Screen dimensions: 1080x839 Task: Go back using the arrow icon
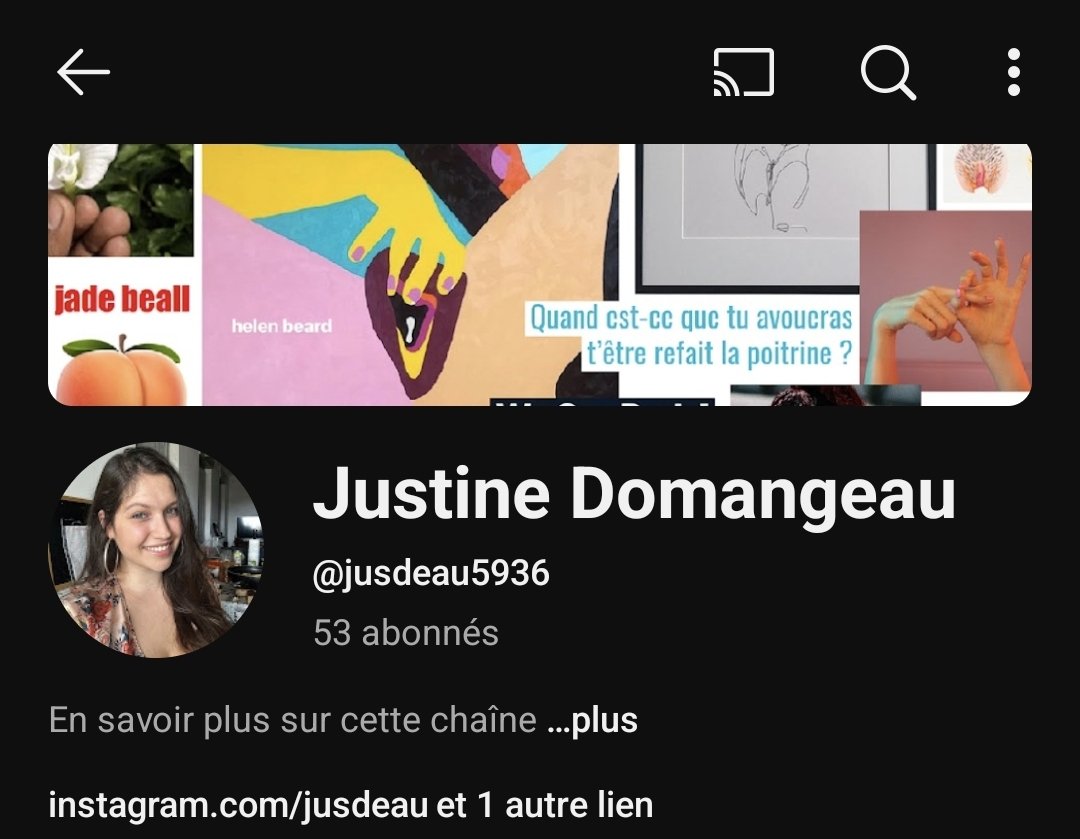click(x=83, y=73)
